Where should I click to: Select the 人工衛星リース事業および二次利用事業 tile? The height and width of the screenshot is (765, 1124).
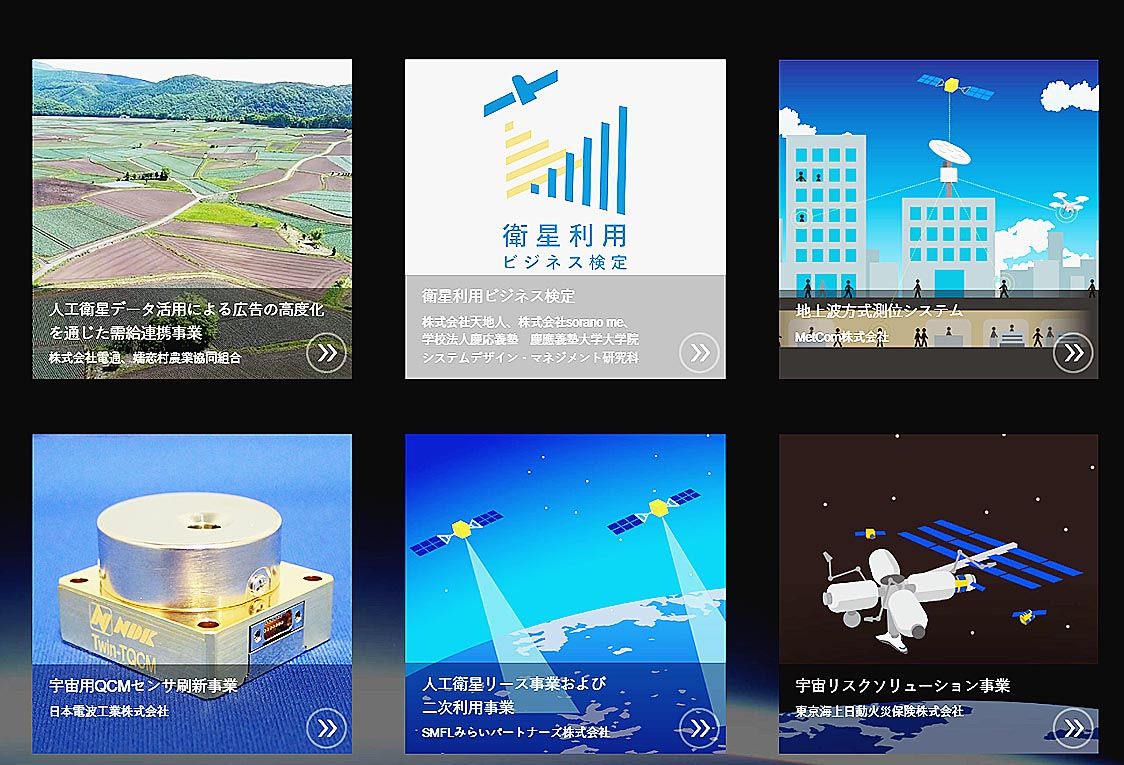point(565,593)
